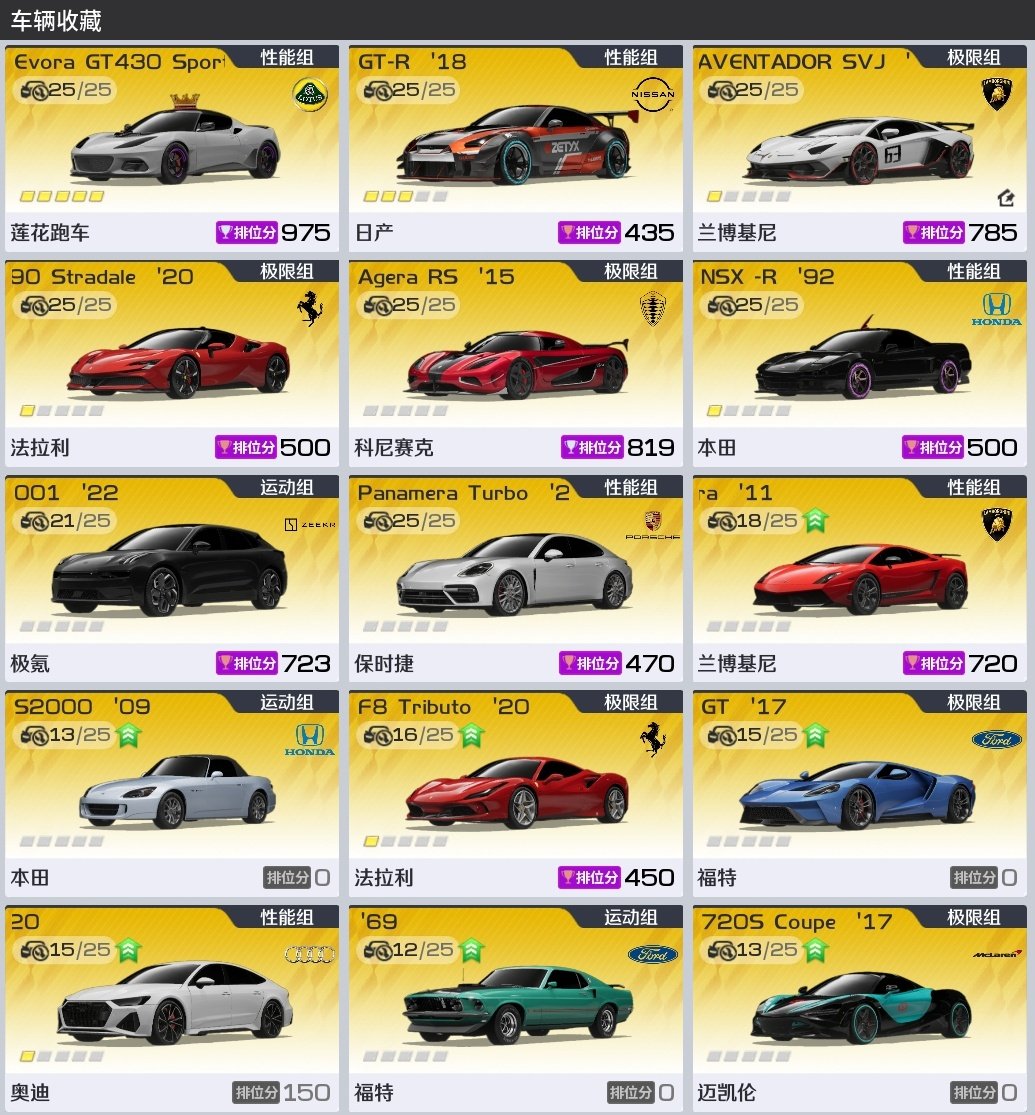
Task: Select the Honda NSX-R '92 card
Action: [x=859, y=363]
